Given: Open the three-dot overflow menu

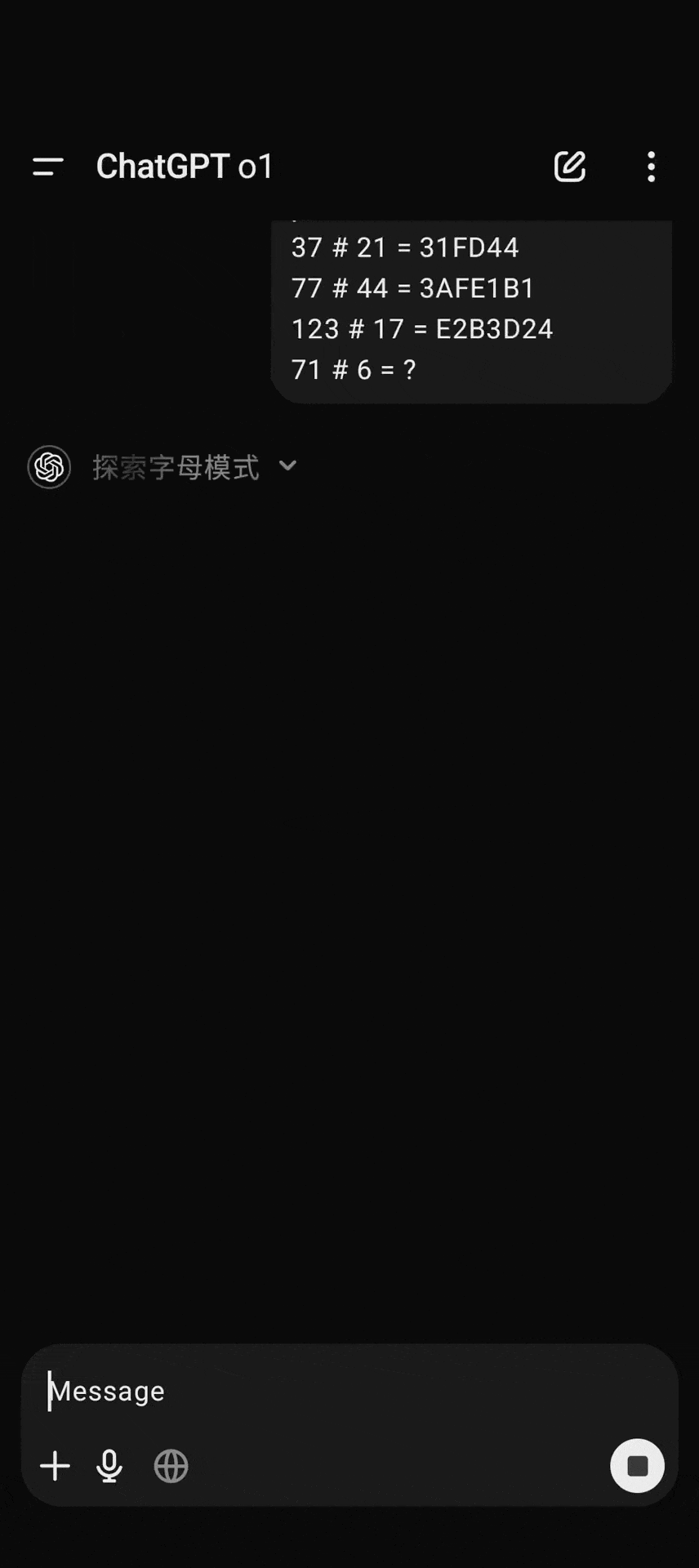Looking at the screenshot, I should coord(651,167).
